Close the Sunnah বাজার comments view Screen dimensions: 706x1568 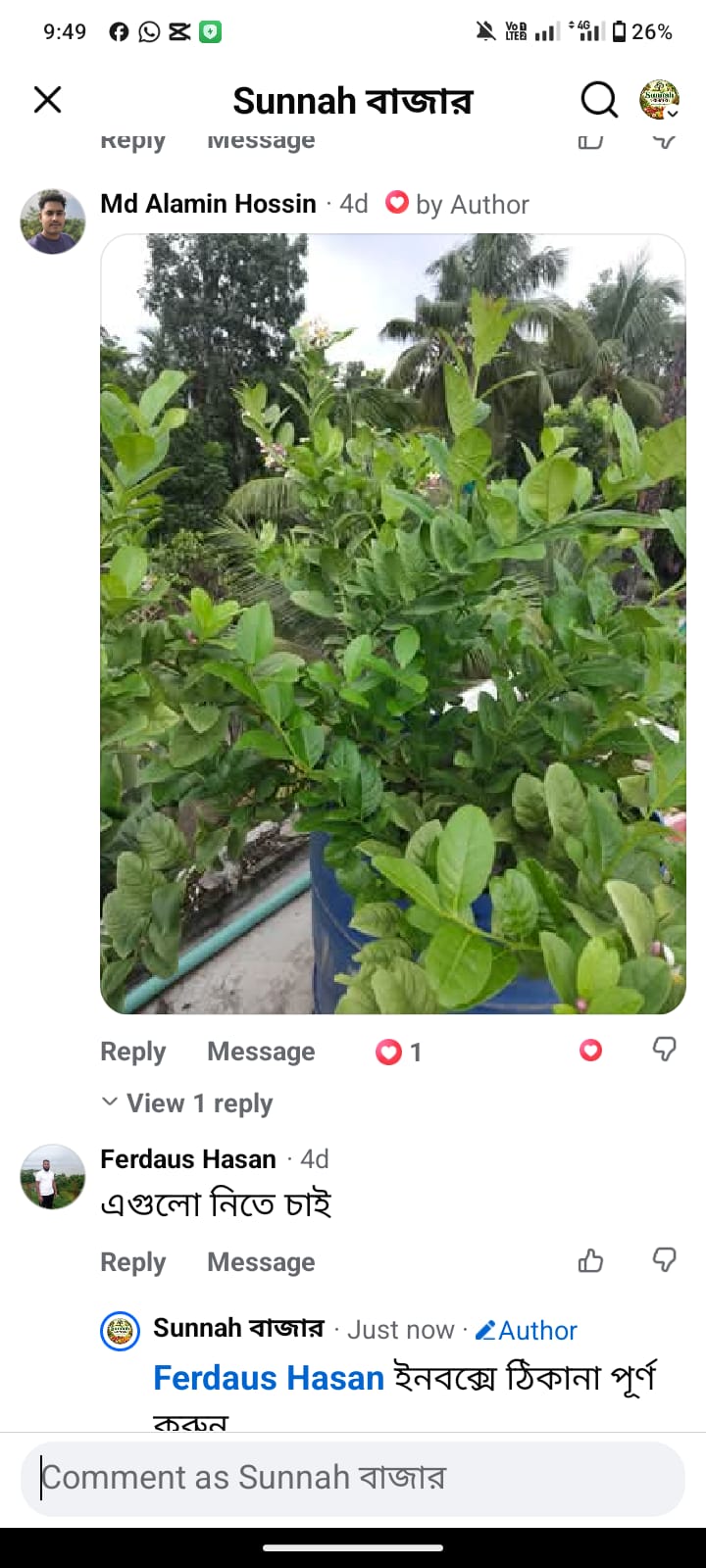click(47, 99)
